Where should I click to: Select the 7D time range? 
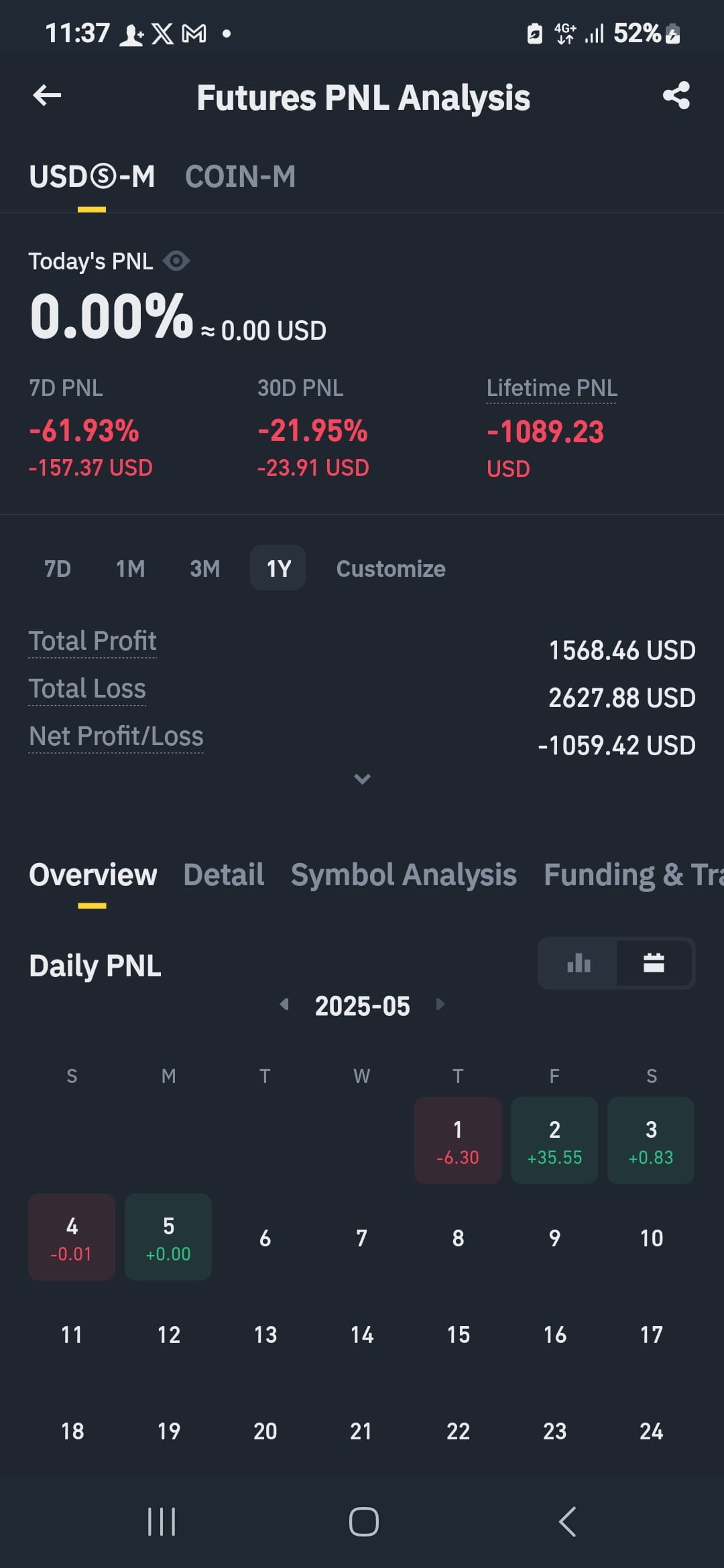58,568
